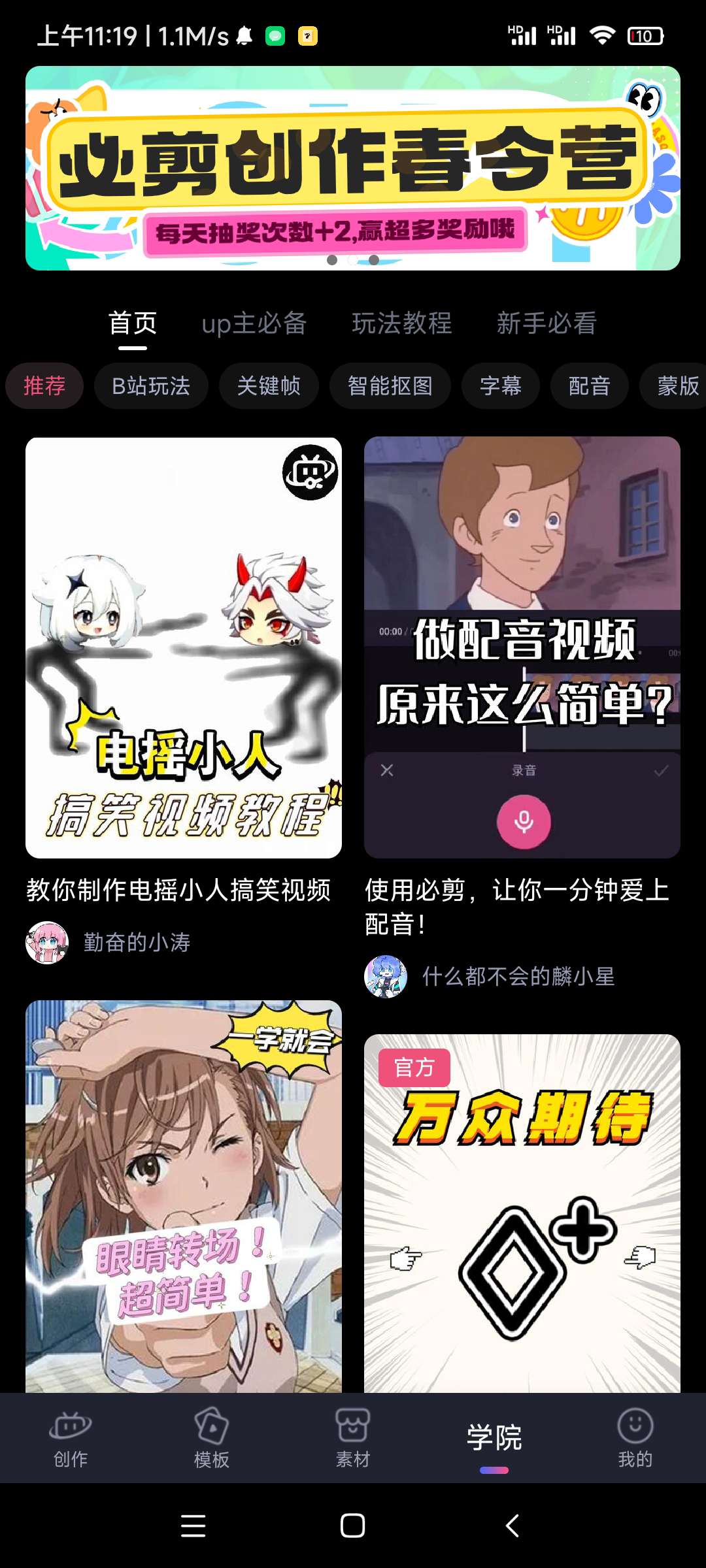
Task: Open the 我的 tab
Action: [x=635, y=1438]
